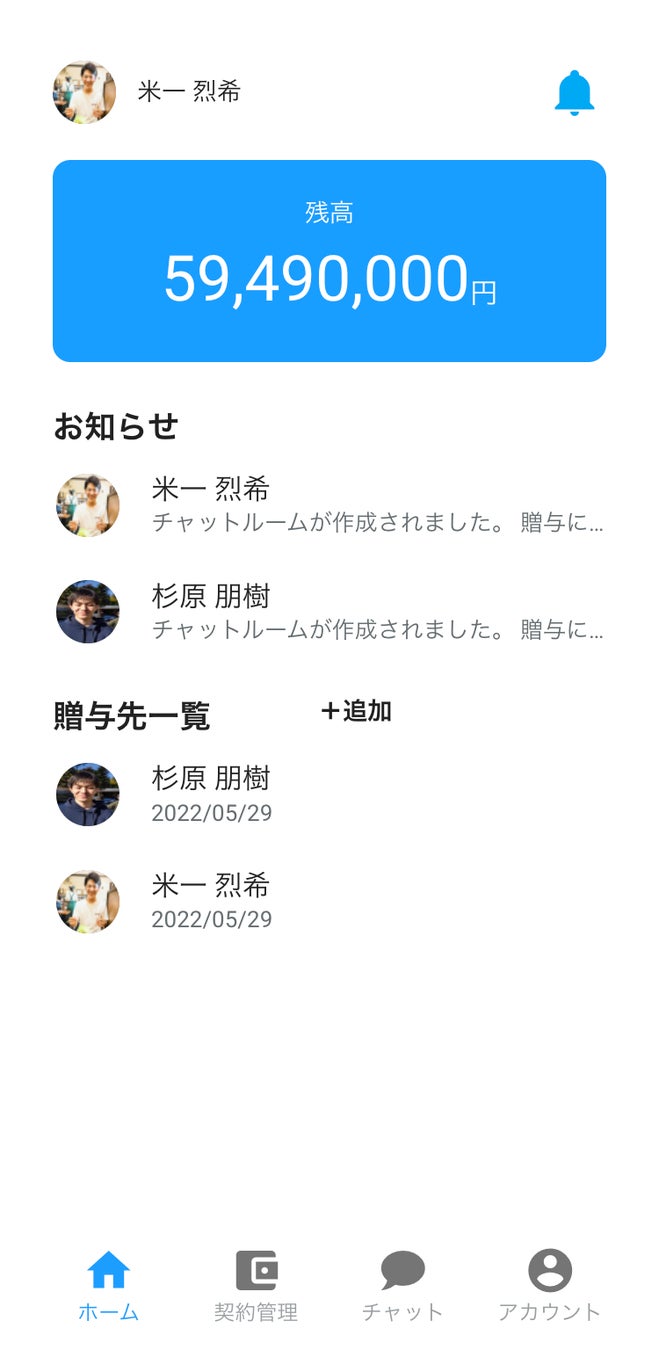Select the ホーム tab
The image size is (659, 1350).
click(109, 1286)
